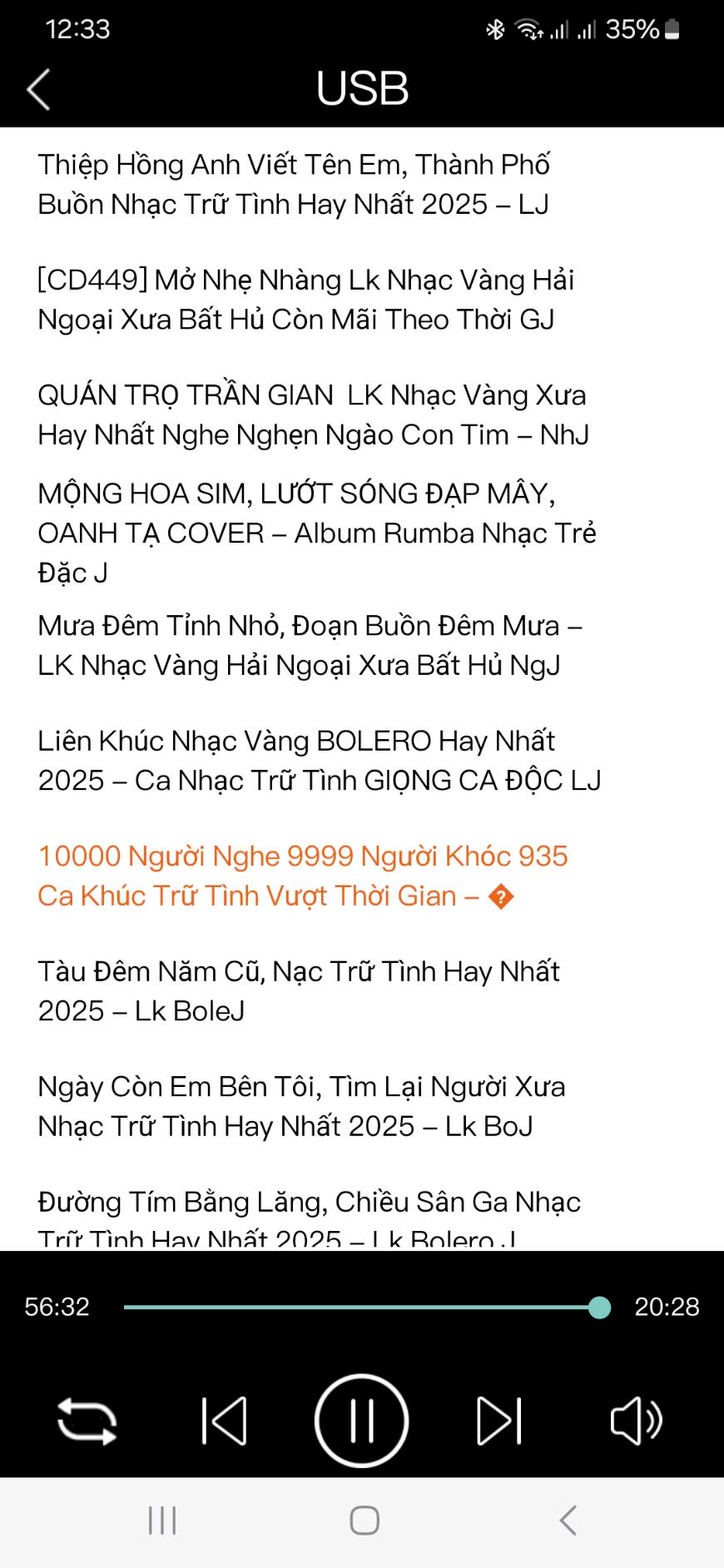Choose Ngày Còn Em Bên Tôi track
Image resolution: width=724 pixels, height=1568 pixels.
[362, 1106]
